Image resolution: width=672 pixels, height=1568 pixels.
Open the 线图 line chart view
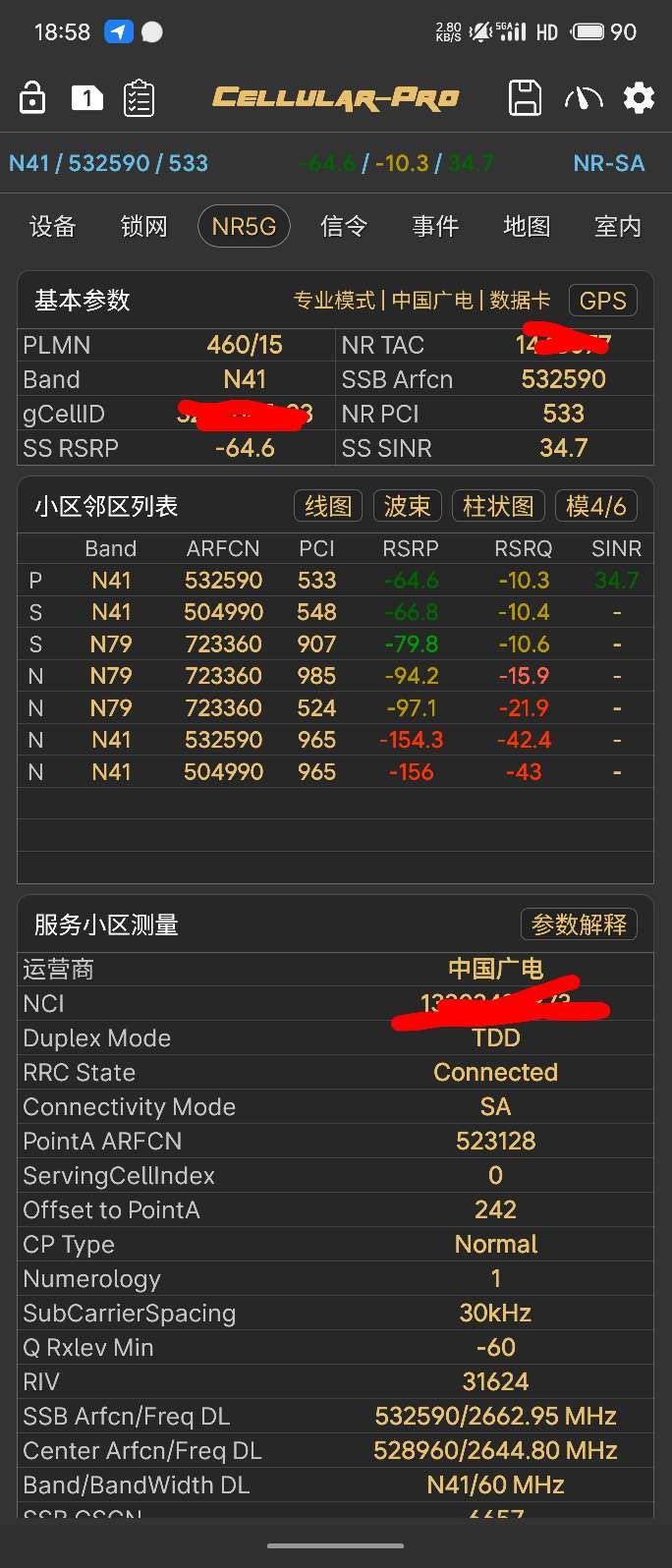pos(328,506)
